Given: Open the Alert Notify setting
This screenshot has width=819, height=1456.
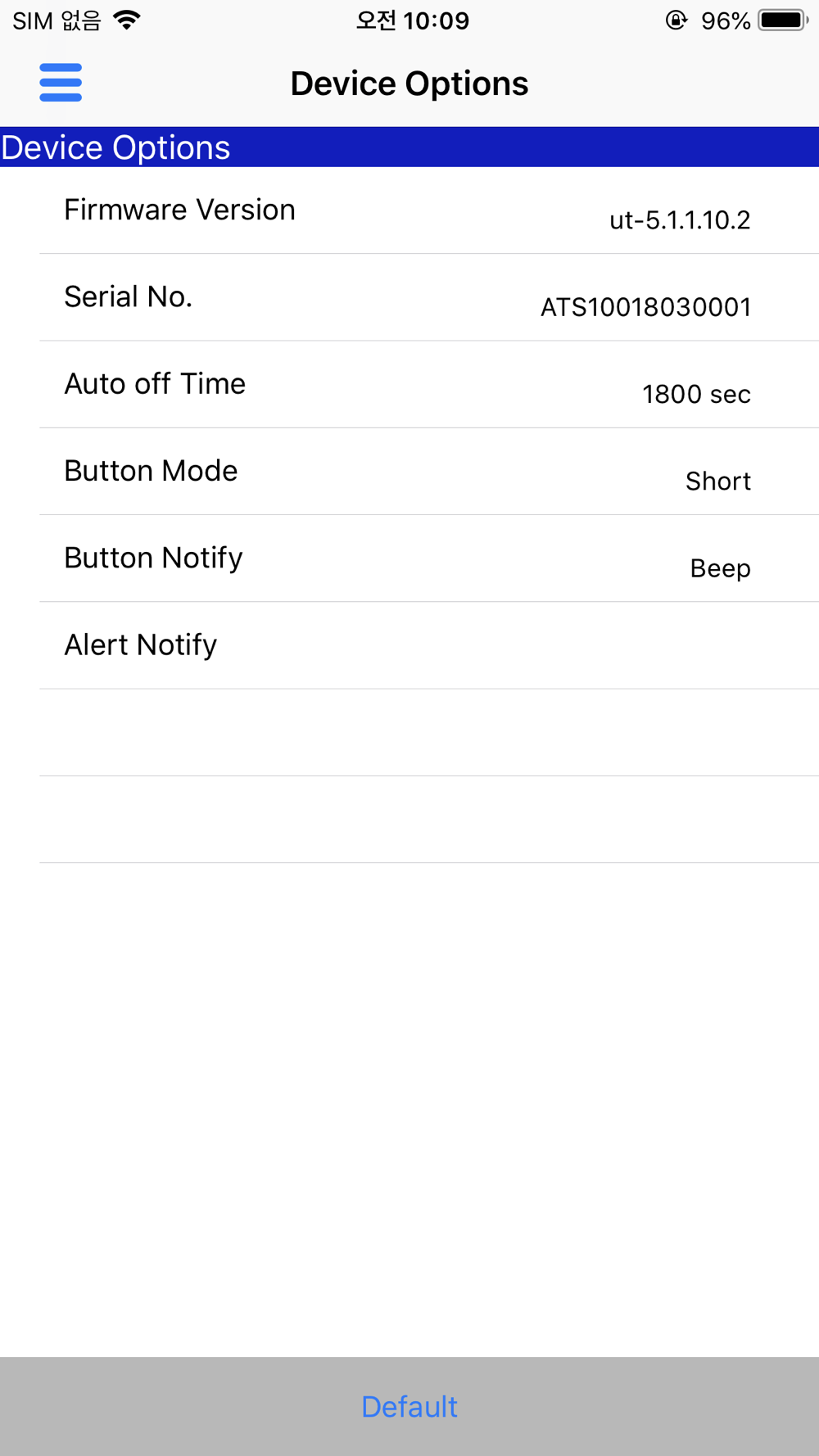Looking at the screenshot, I should click(409, 645).
